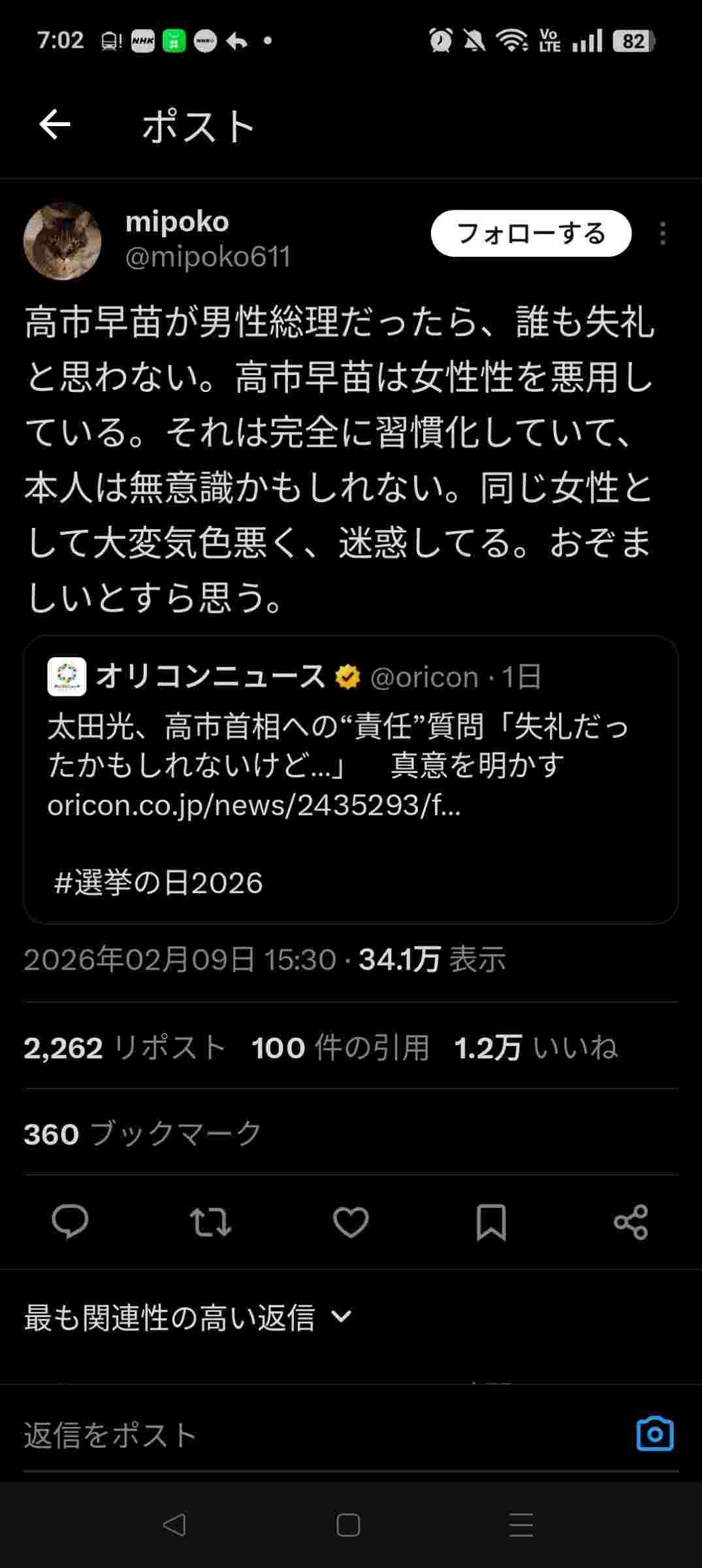Image resolution: width=702 pixels, height=1568 pixels.
Task: Open mipoko's profile picture
Action: [x=62, y=241]
